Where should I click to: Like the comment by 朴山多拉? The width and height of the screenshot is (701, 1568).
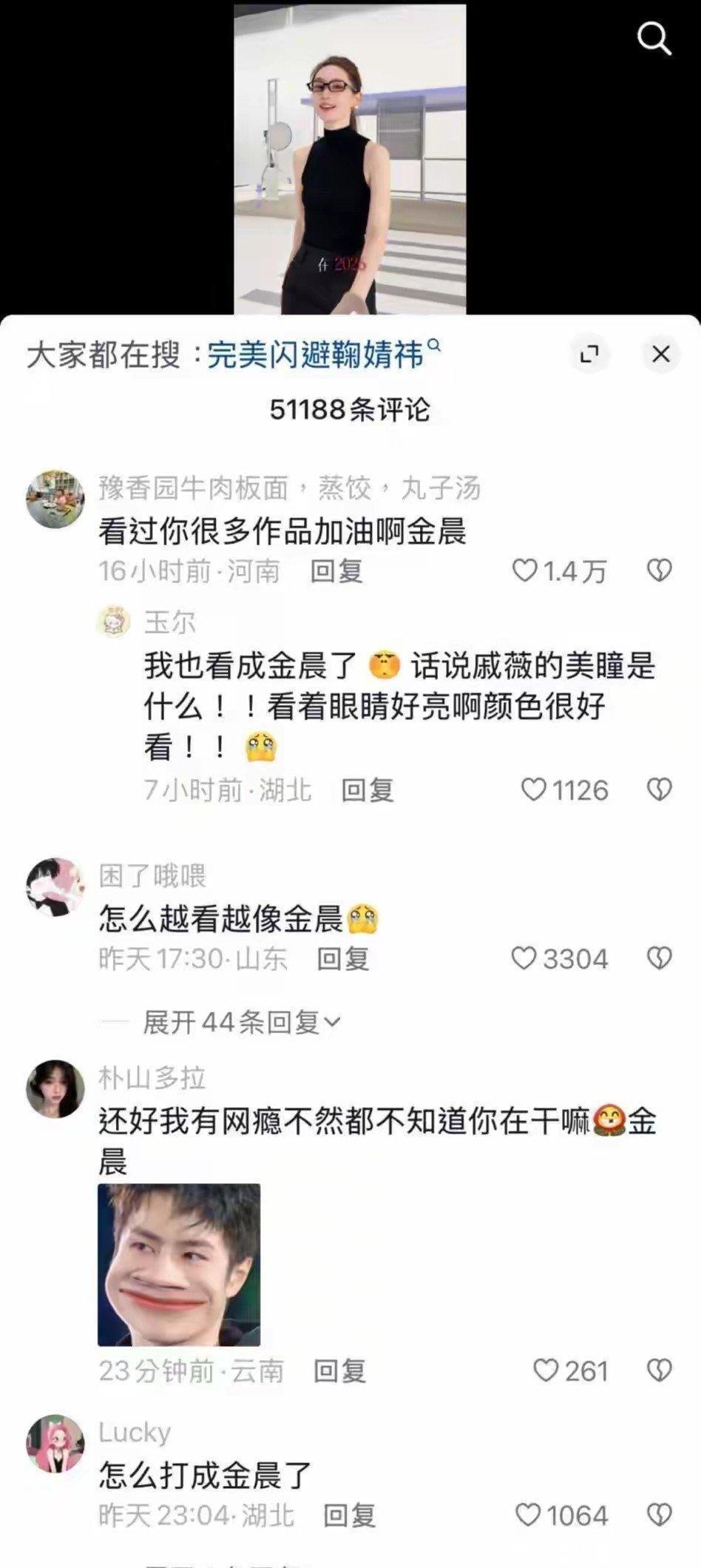(546, 1370)
